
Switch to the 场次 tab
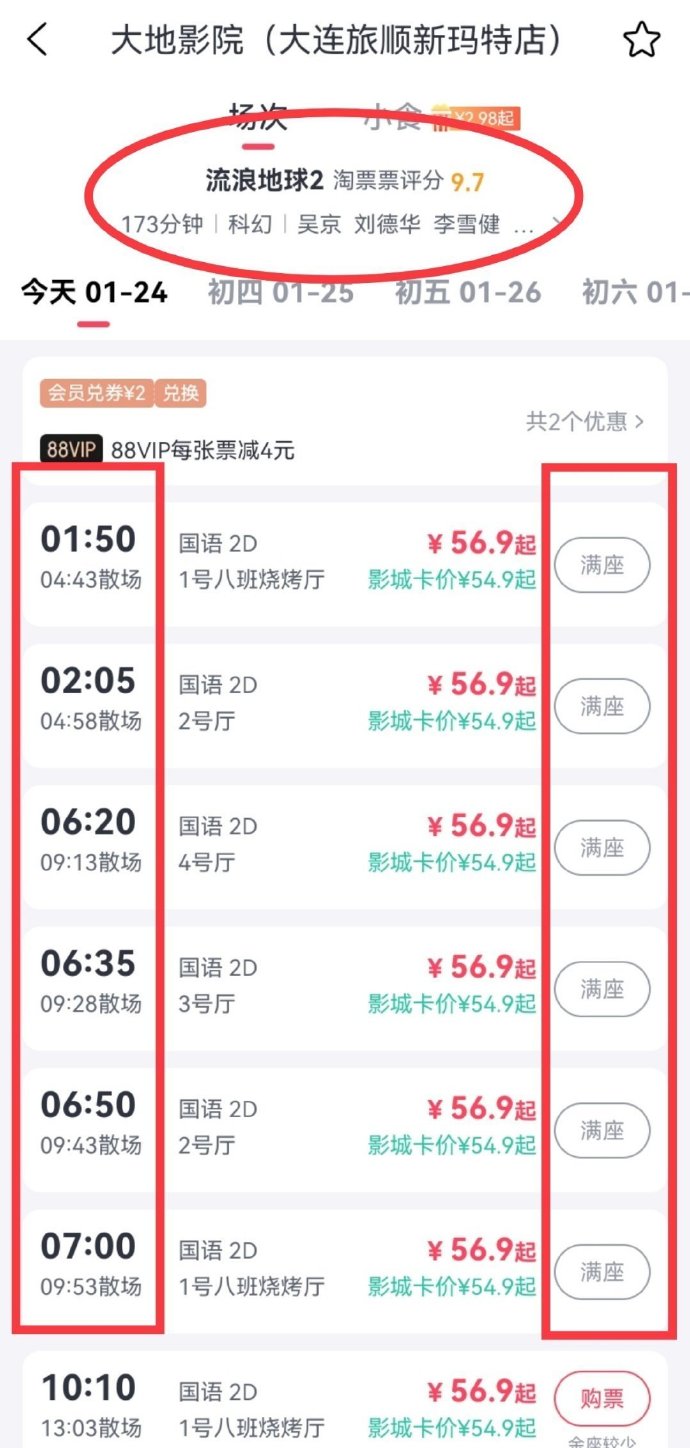pos(258,118)
